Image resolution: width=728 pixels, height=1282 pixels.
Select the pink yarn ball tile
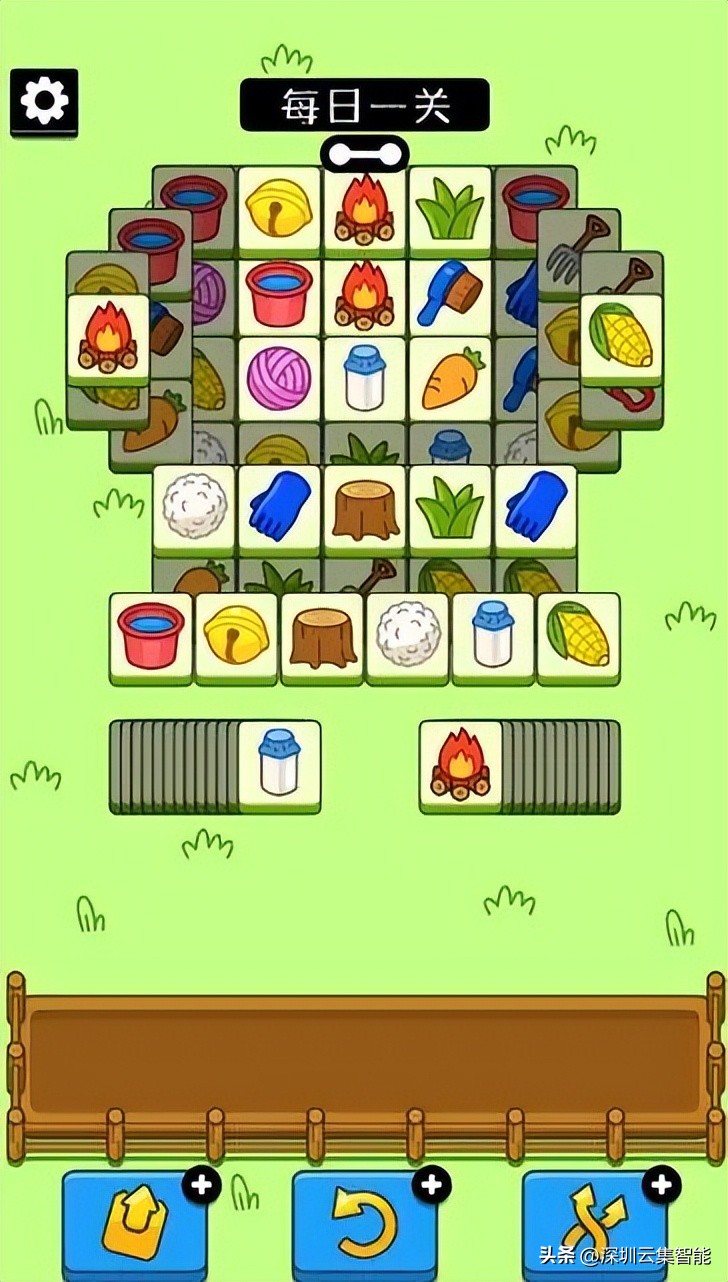(x=279, y=379)
